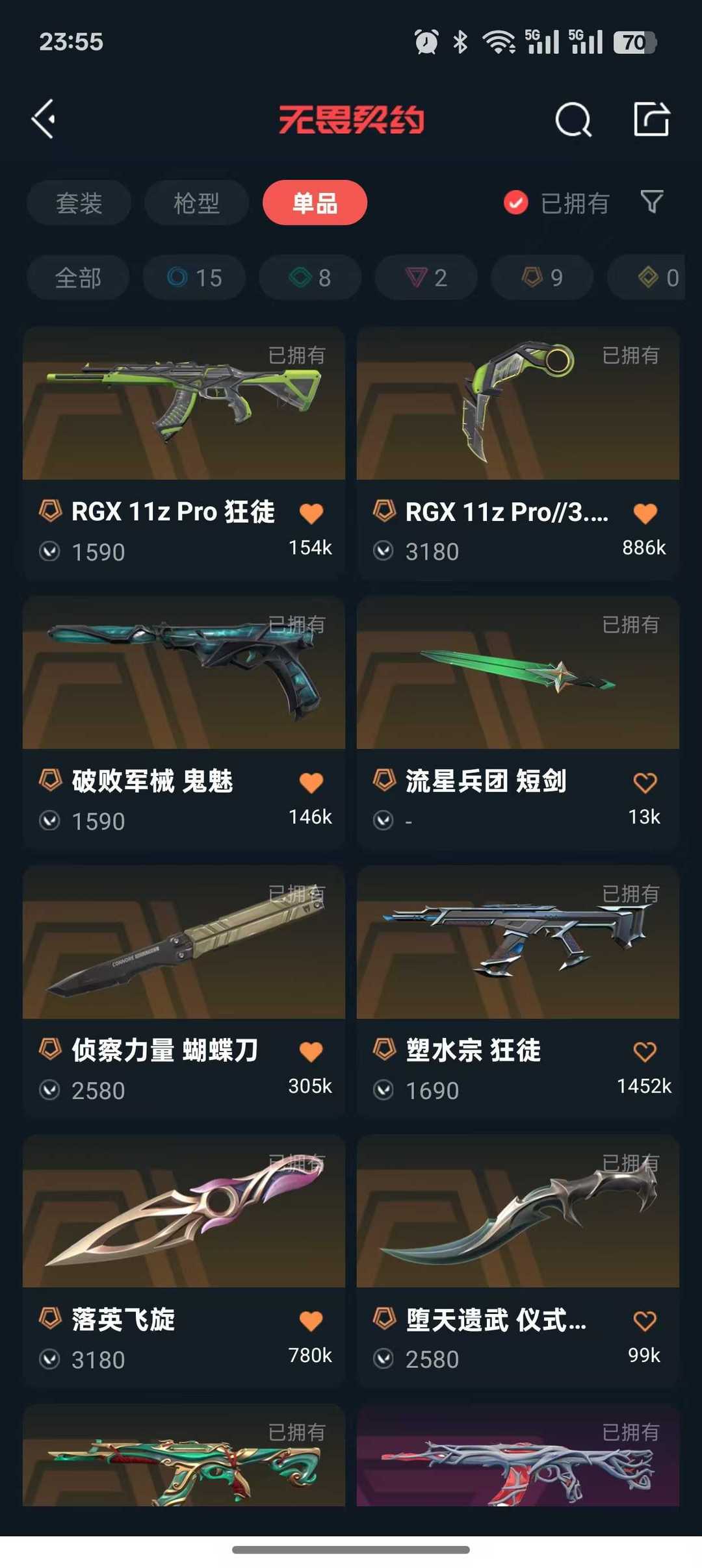Switch to the 枪型 tab
The height and width of the screenshot is (1568, 702).
click(196, 203)
